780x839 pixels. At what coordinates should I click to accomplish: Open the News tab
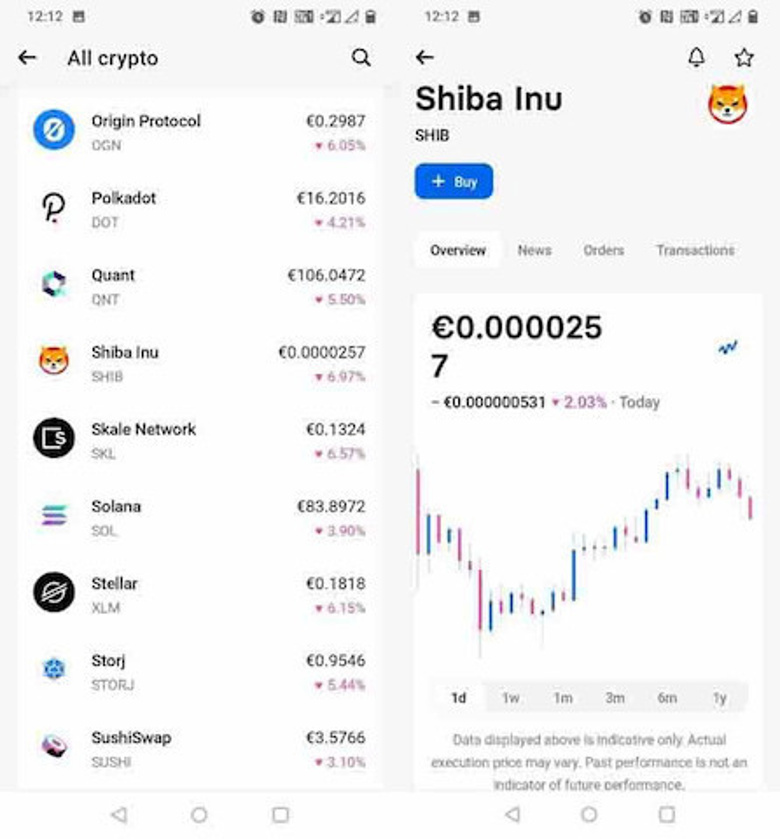(534, 250)
